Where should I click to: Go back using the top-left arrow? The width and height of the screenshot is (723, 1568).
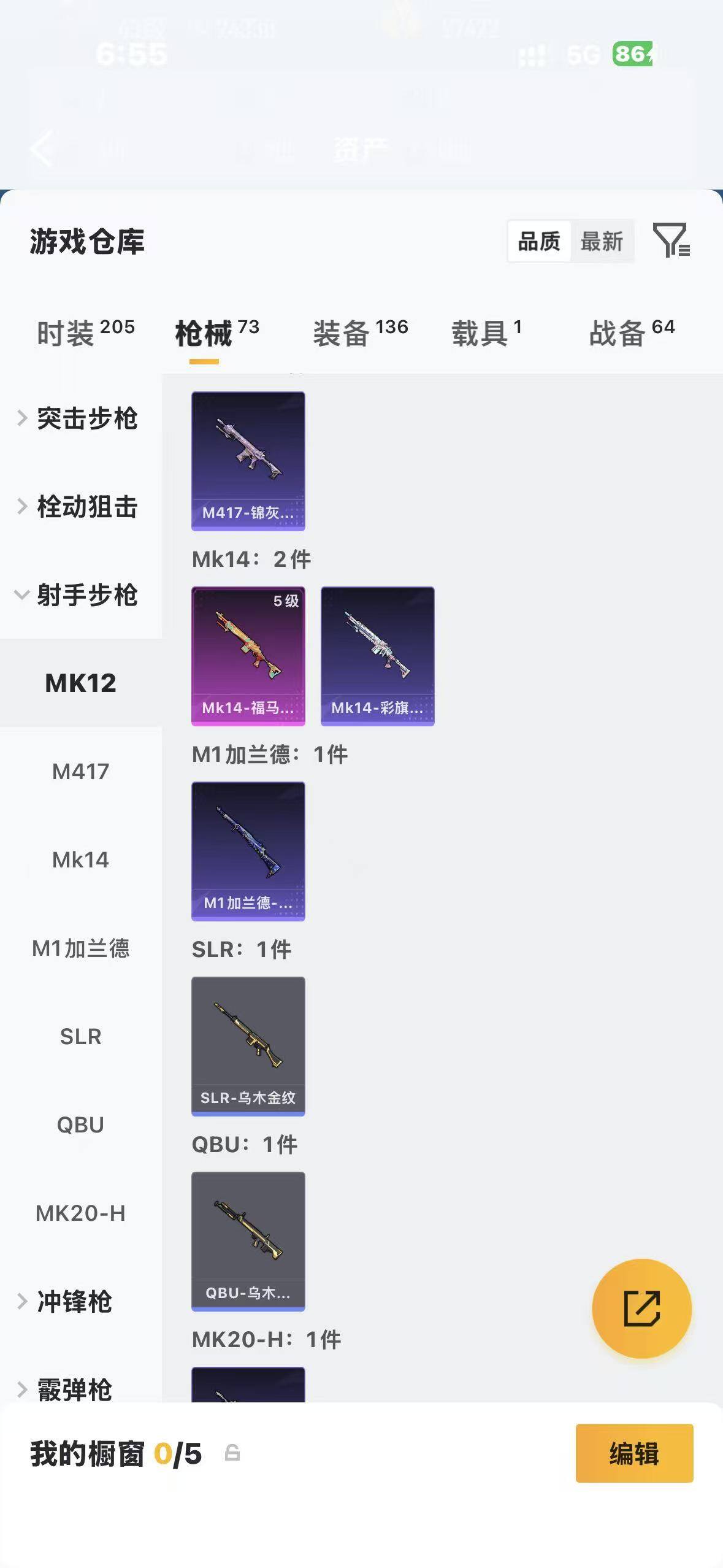(42, 148)
